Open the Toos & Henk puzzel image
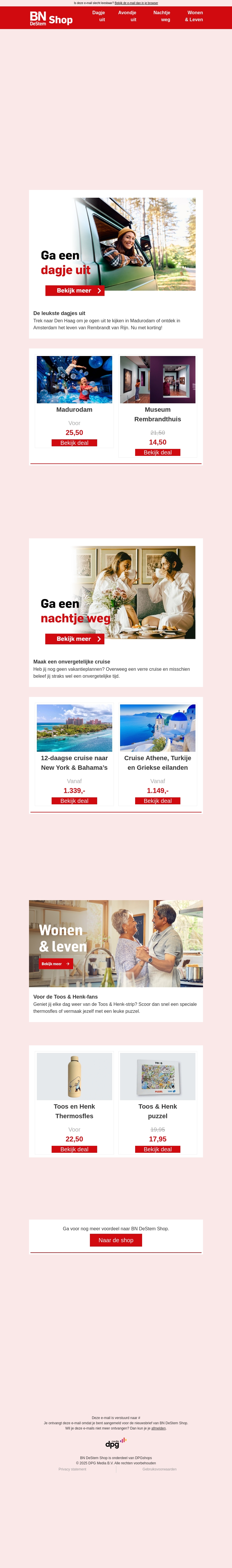Image resolution: width=232 pixels, height=1568 pixels. [157, 1076]
